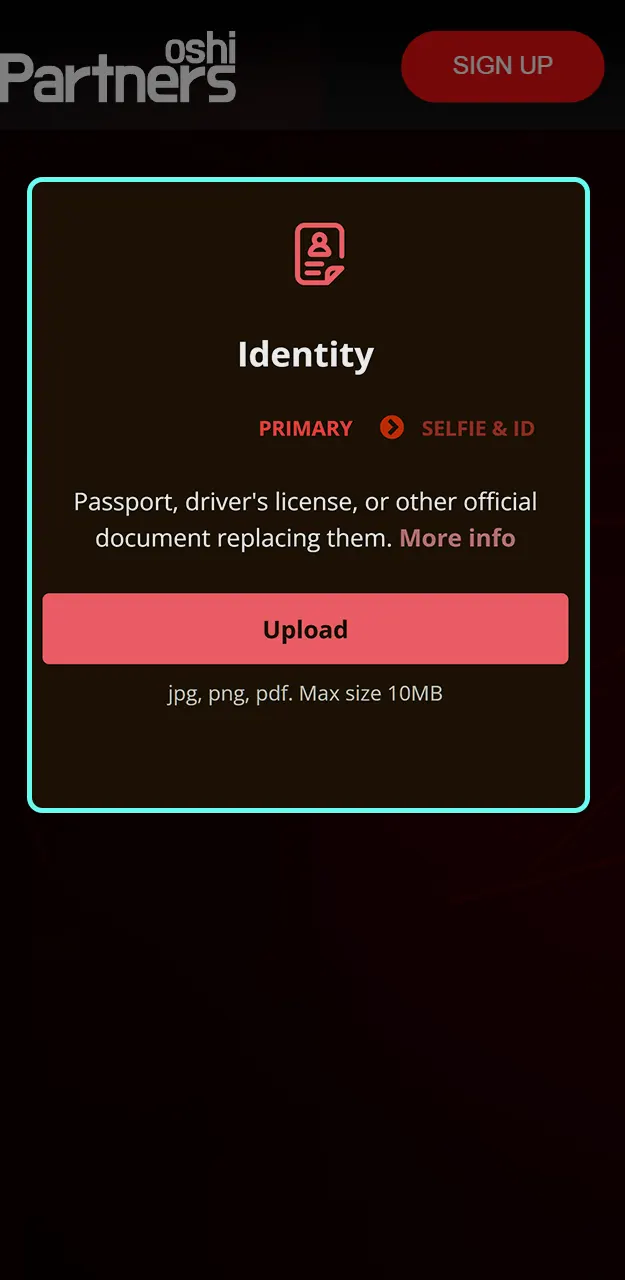625x1280 pixels.
Task: Open the More info link
Action: click(457, 538)
